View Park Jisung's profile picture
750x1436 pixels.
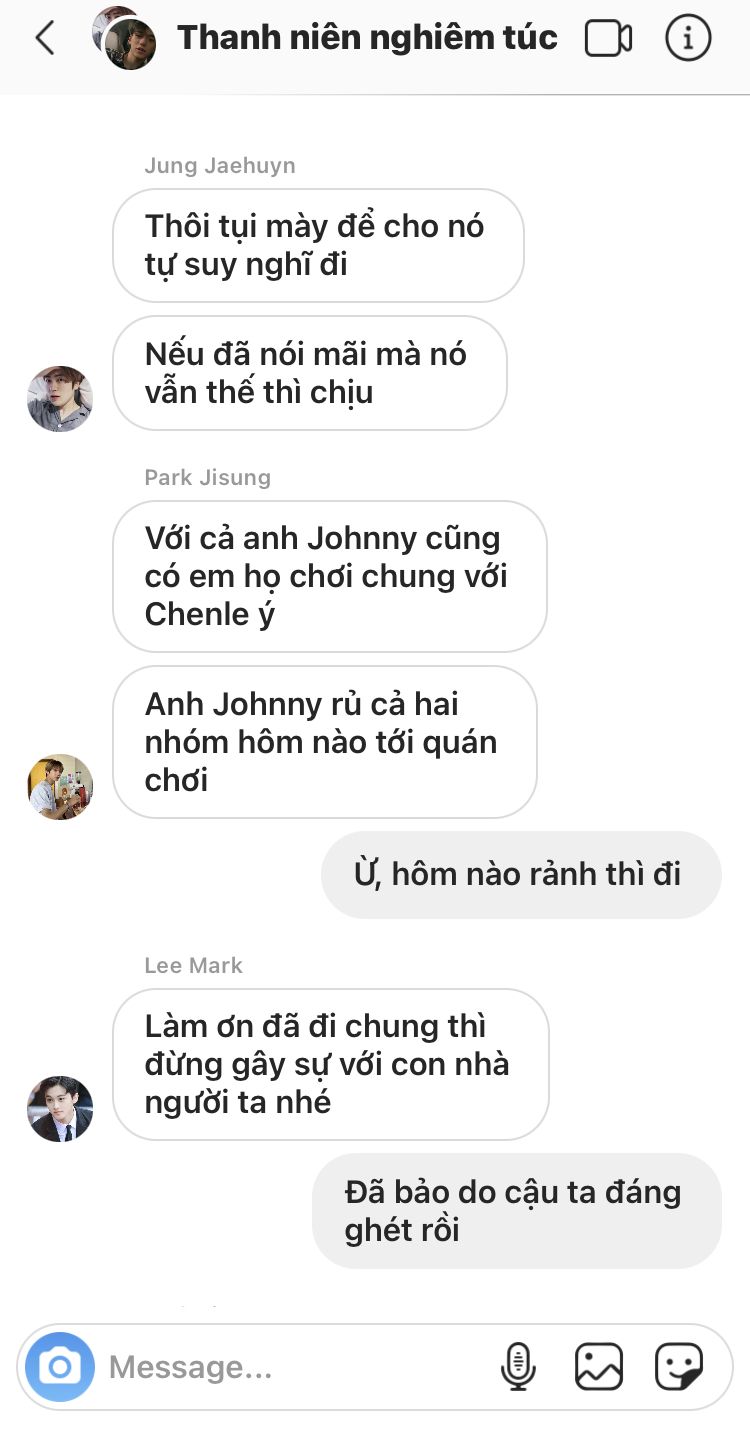(x=60, y=787)
